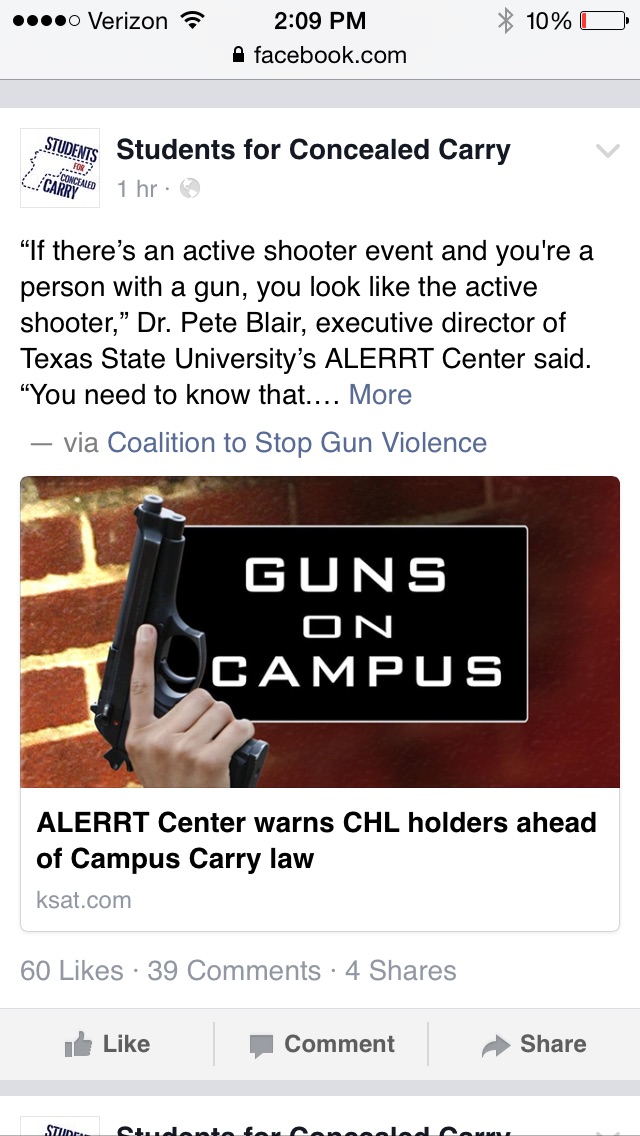The height and width of the screenshot is (1136, 640).
Task: Open the Students for Concealed Carry page name
Action: [x=313, y=150]
